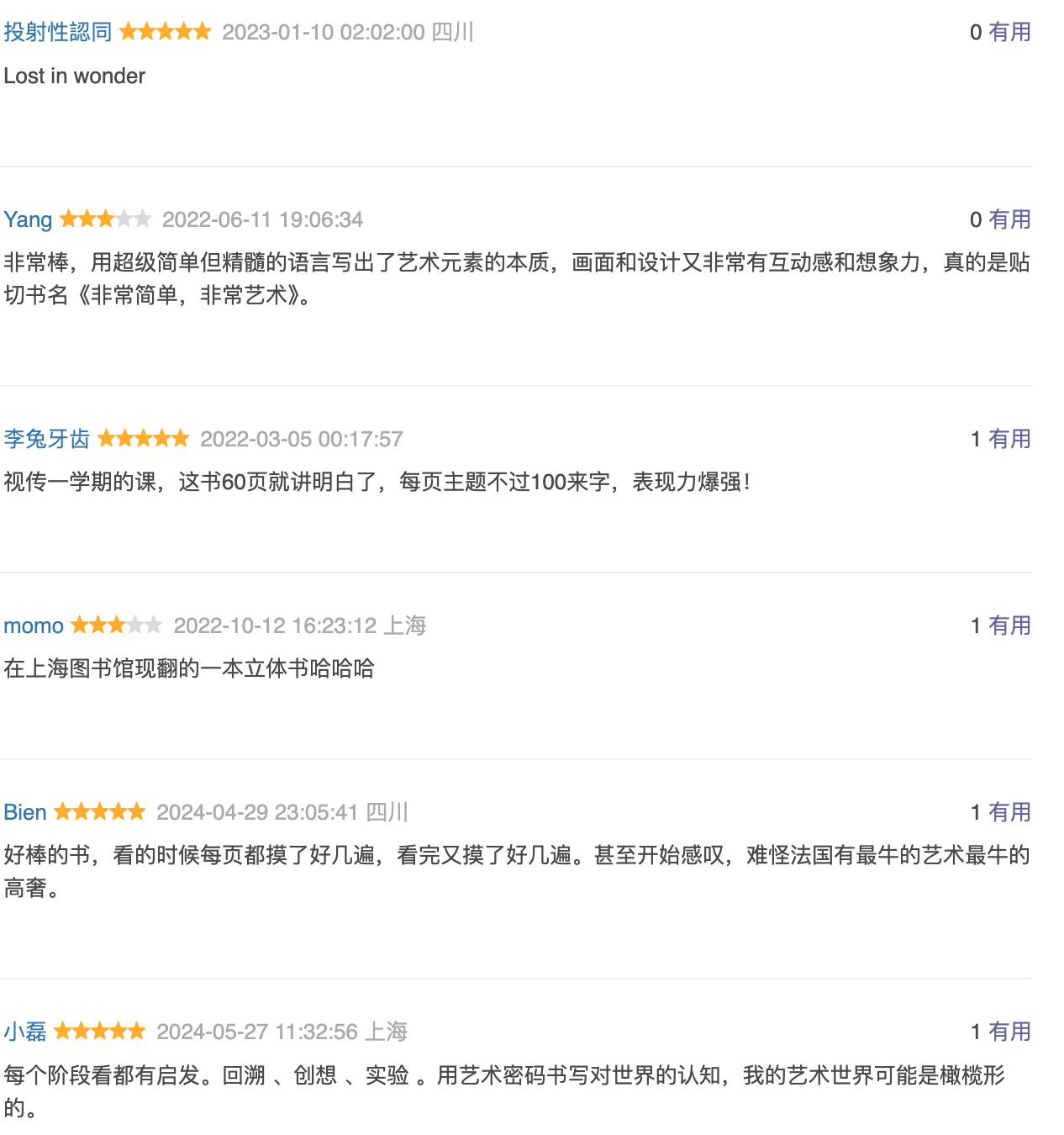Open 李兔牙齿's user profile
Screen dimensions: 1064x1135
click(46, 439)
